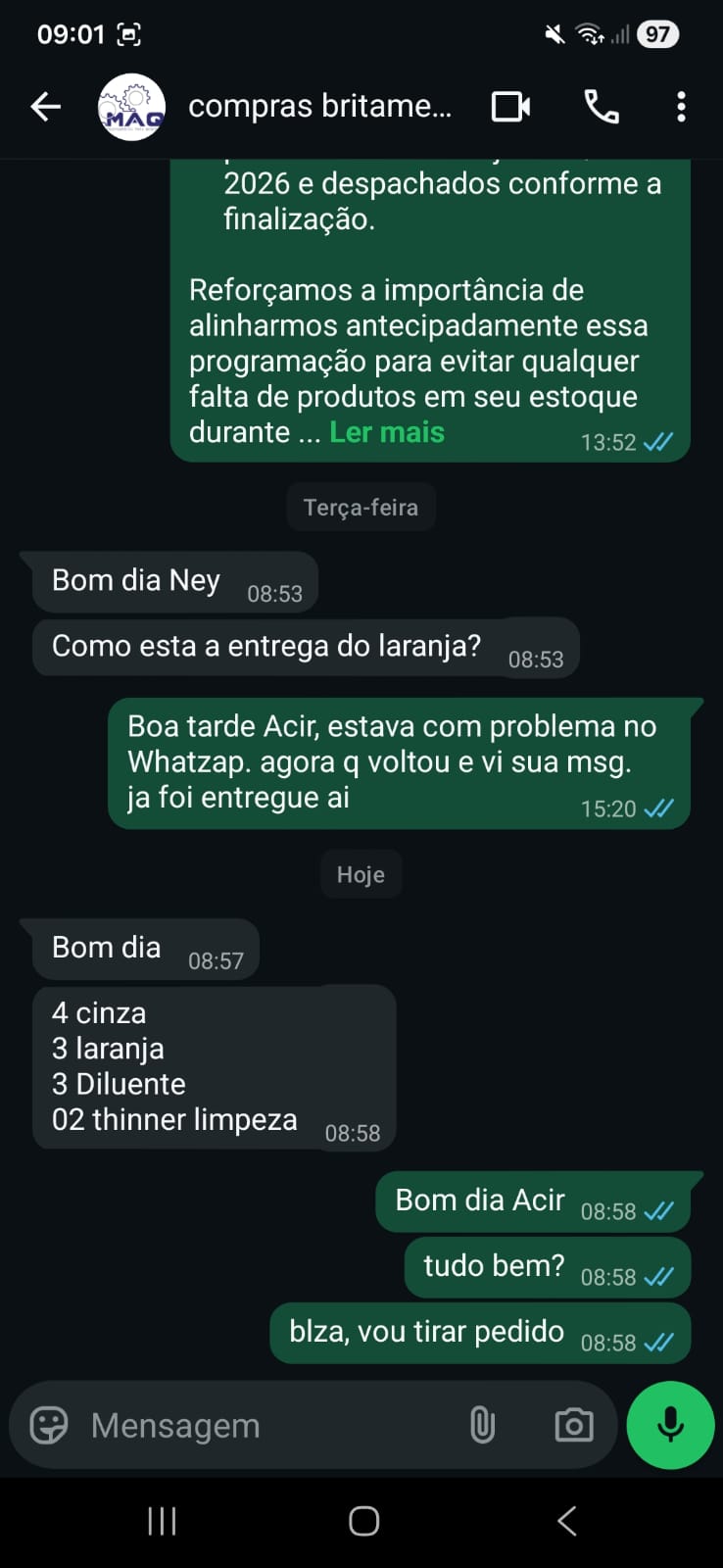
Task: Start a video call
Action: pyautogui.click(x=510, y=107)
